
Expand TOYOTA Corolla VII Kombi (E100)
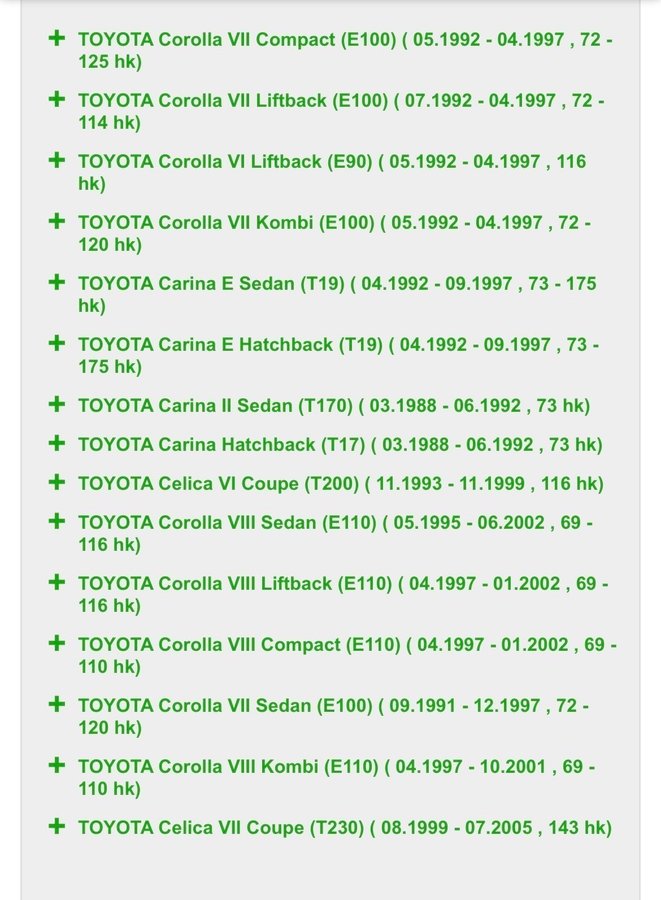tap(57, 222)
